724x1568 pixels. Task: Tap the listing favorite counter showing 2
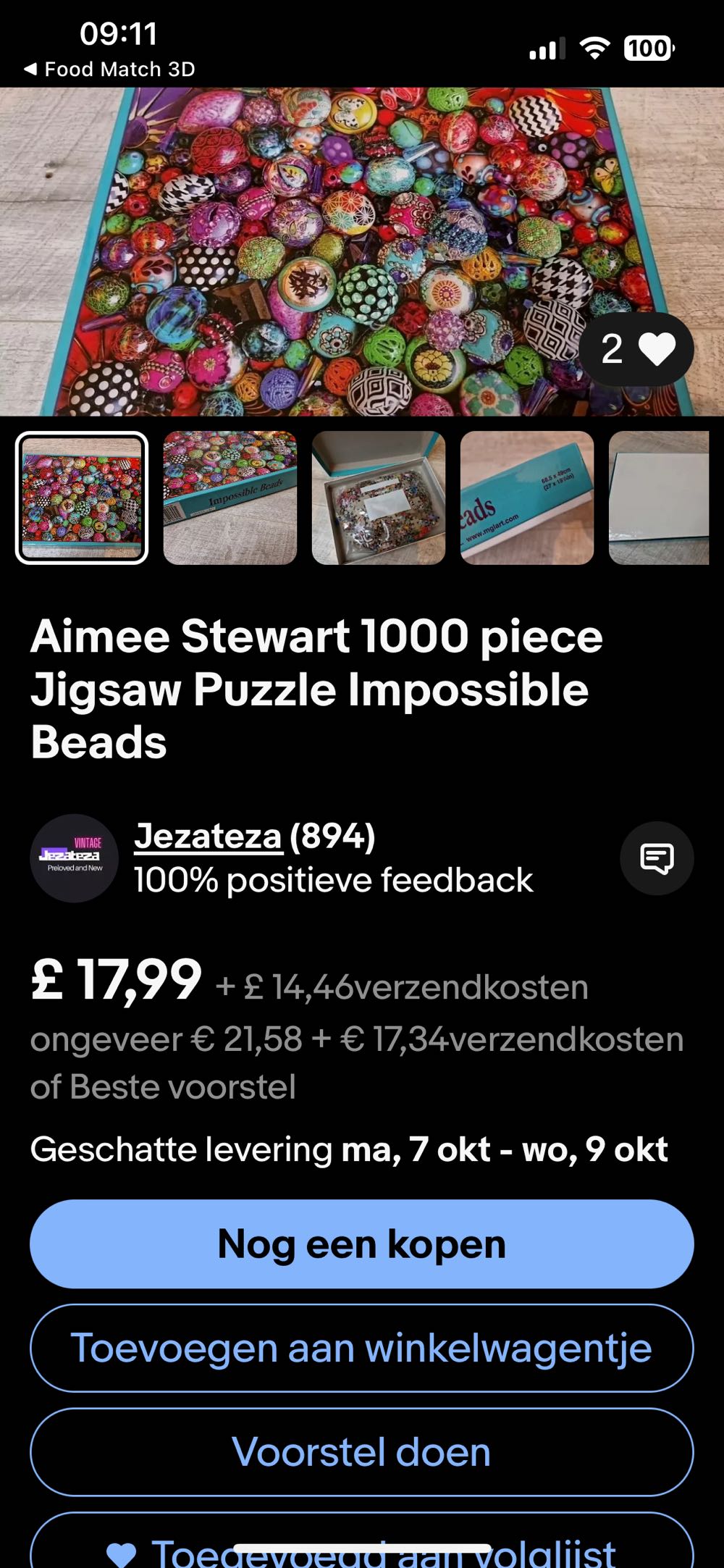click(613, 350)
